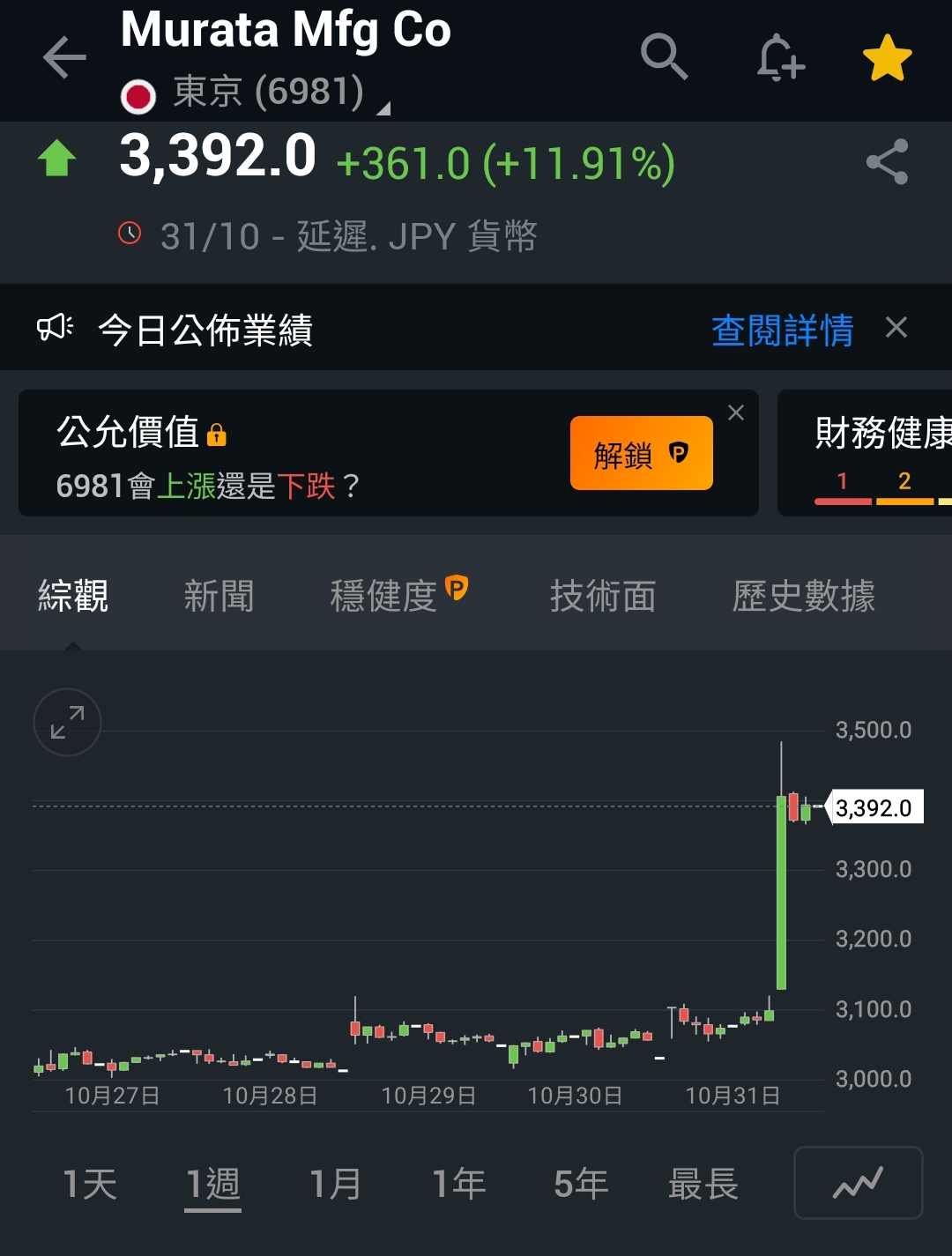Image resolution: width=952 pixels, height=1256 pixels.
Task: Add a price alert with the bell icon
Action: [780, 58]
